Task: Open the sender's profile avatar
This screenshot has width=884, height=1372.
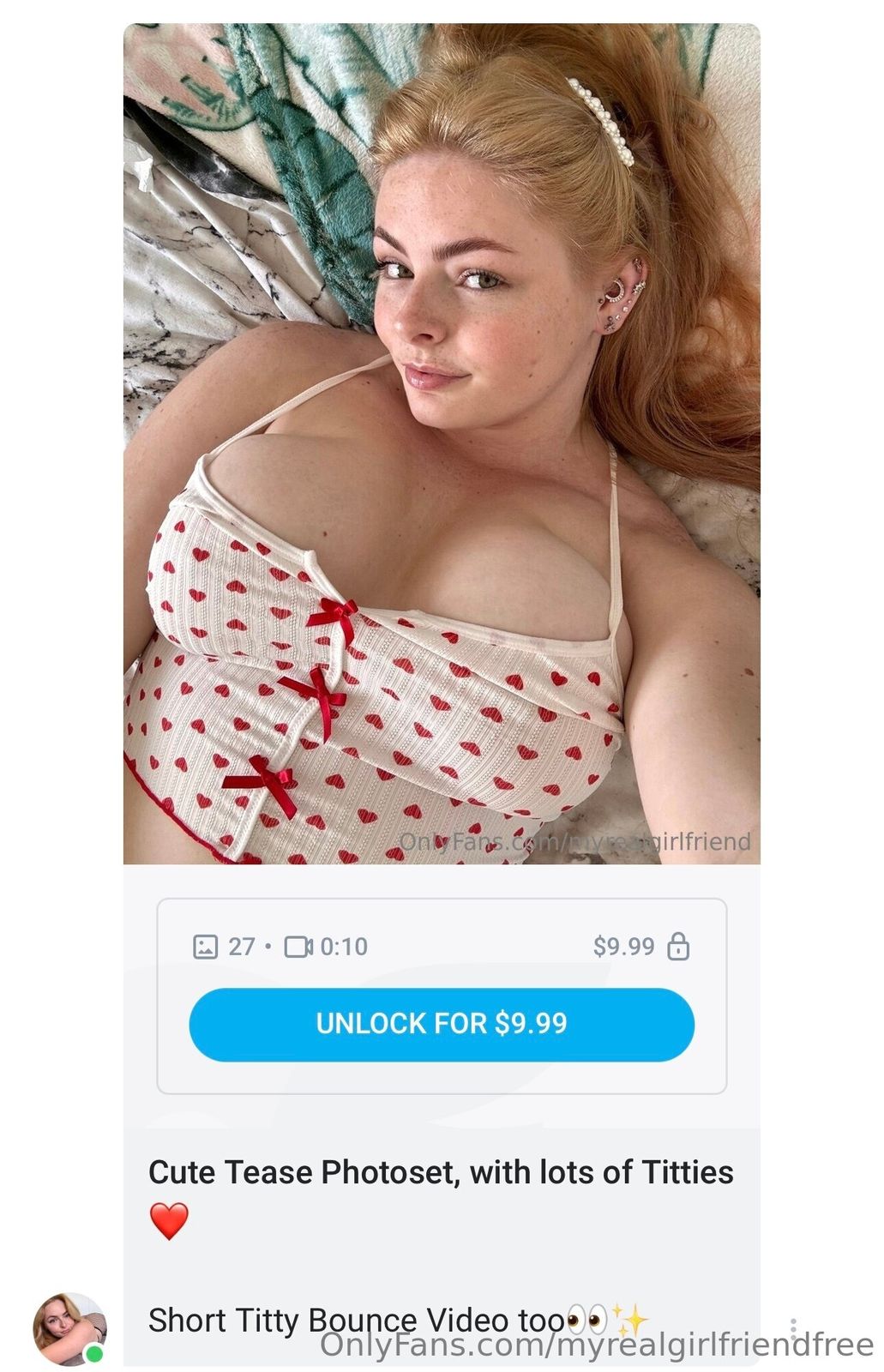Action: pos(69,1328)
